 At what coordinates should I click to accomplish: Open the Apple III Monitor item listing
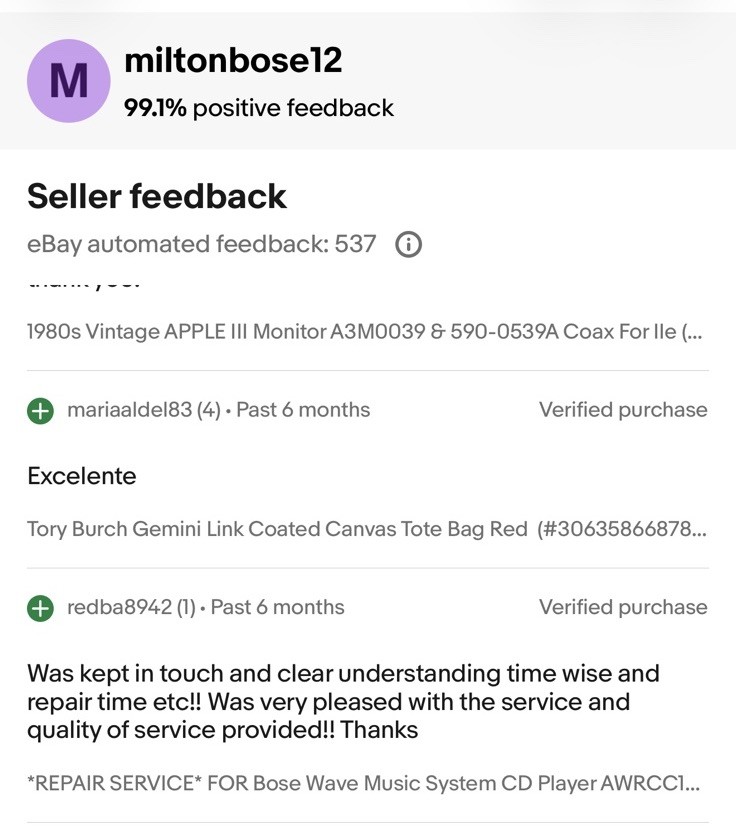(364, 332)
